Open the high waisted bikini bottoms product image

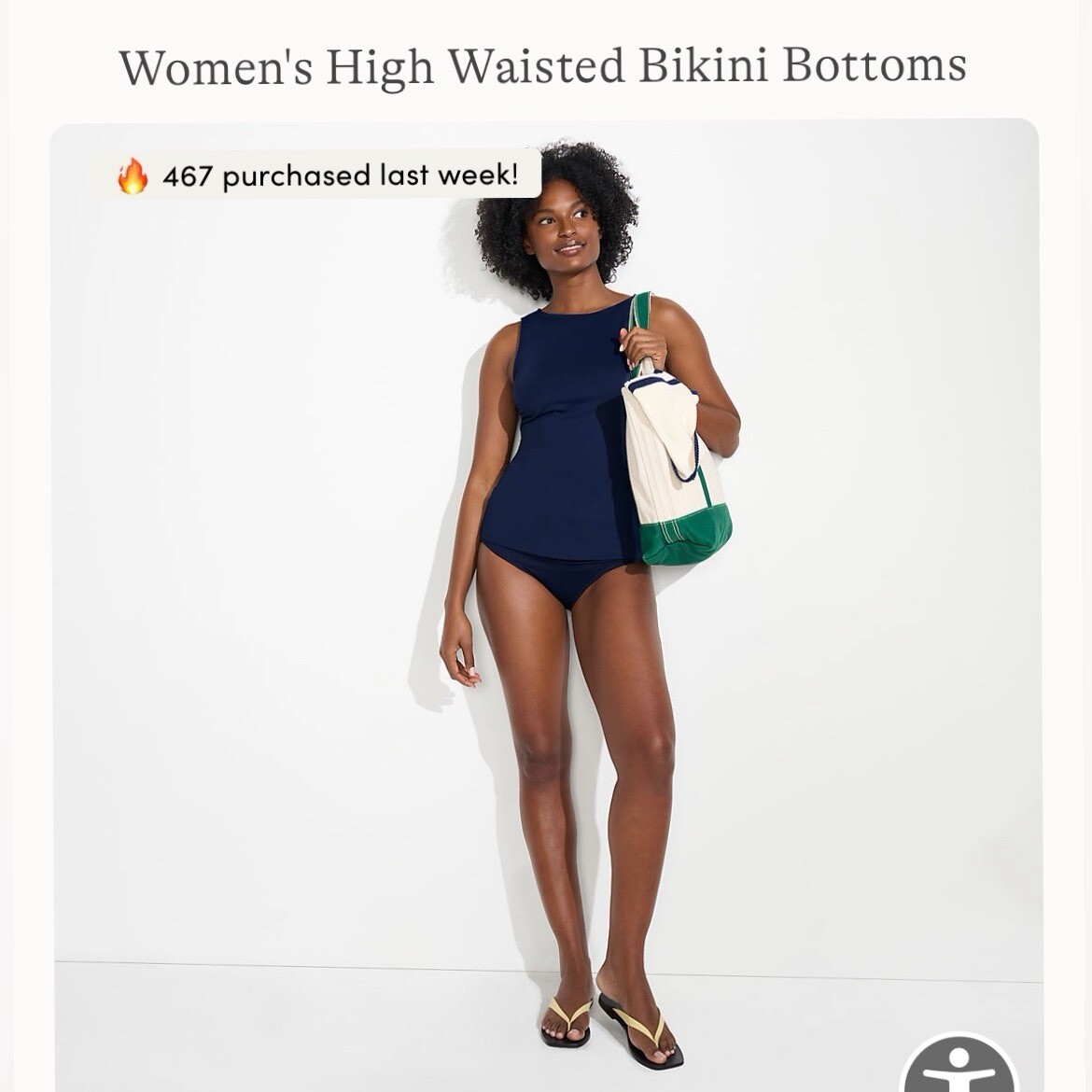[545, 597]
